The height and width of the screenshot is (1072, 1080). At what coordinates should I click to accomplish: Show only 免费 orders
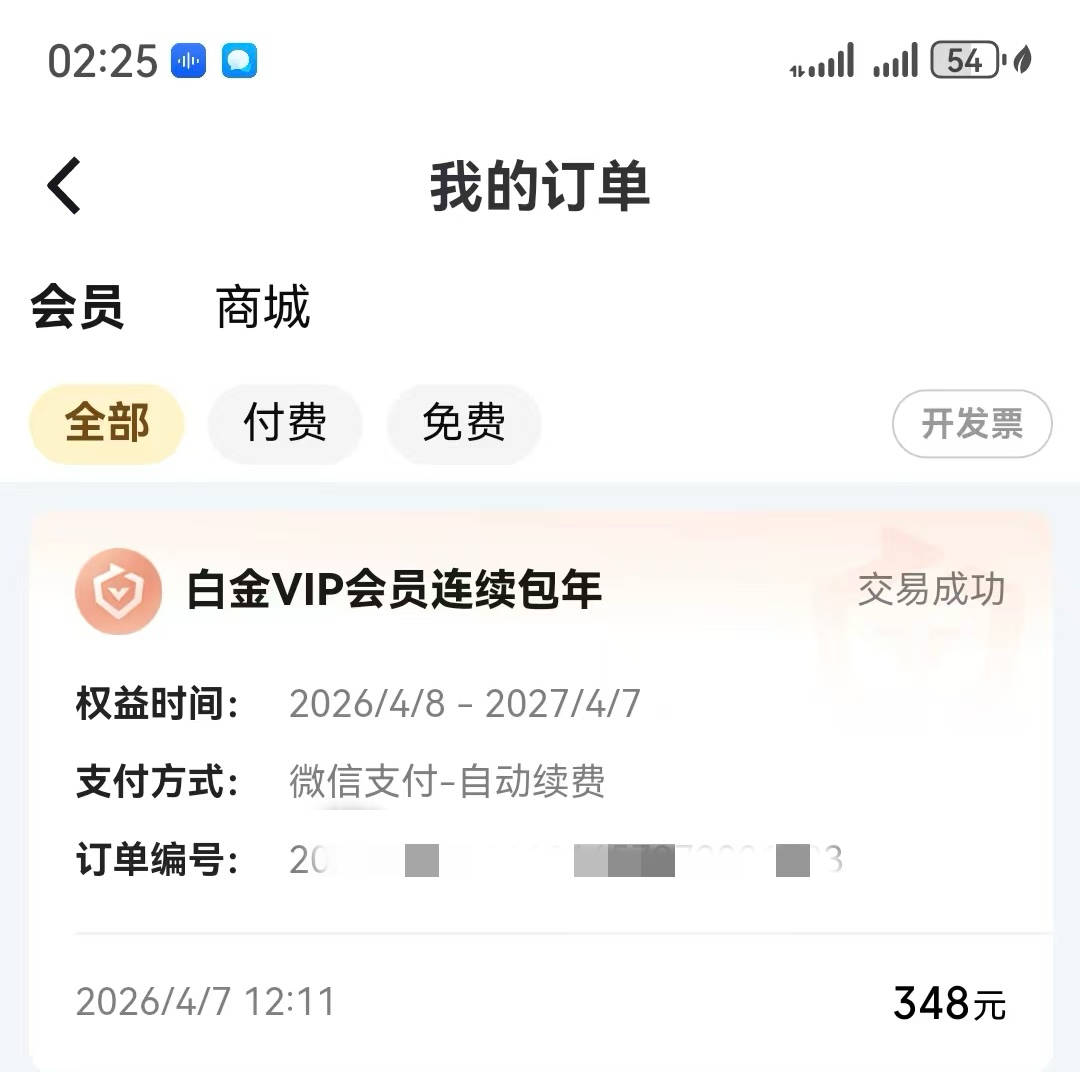464,424
